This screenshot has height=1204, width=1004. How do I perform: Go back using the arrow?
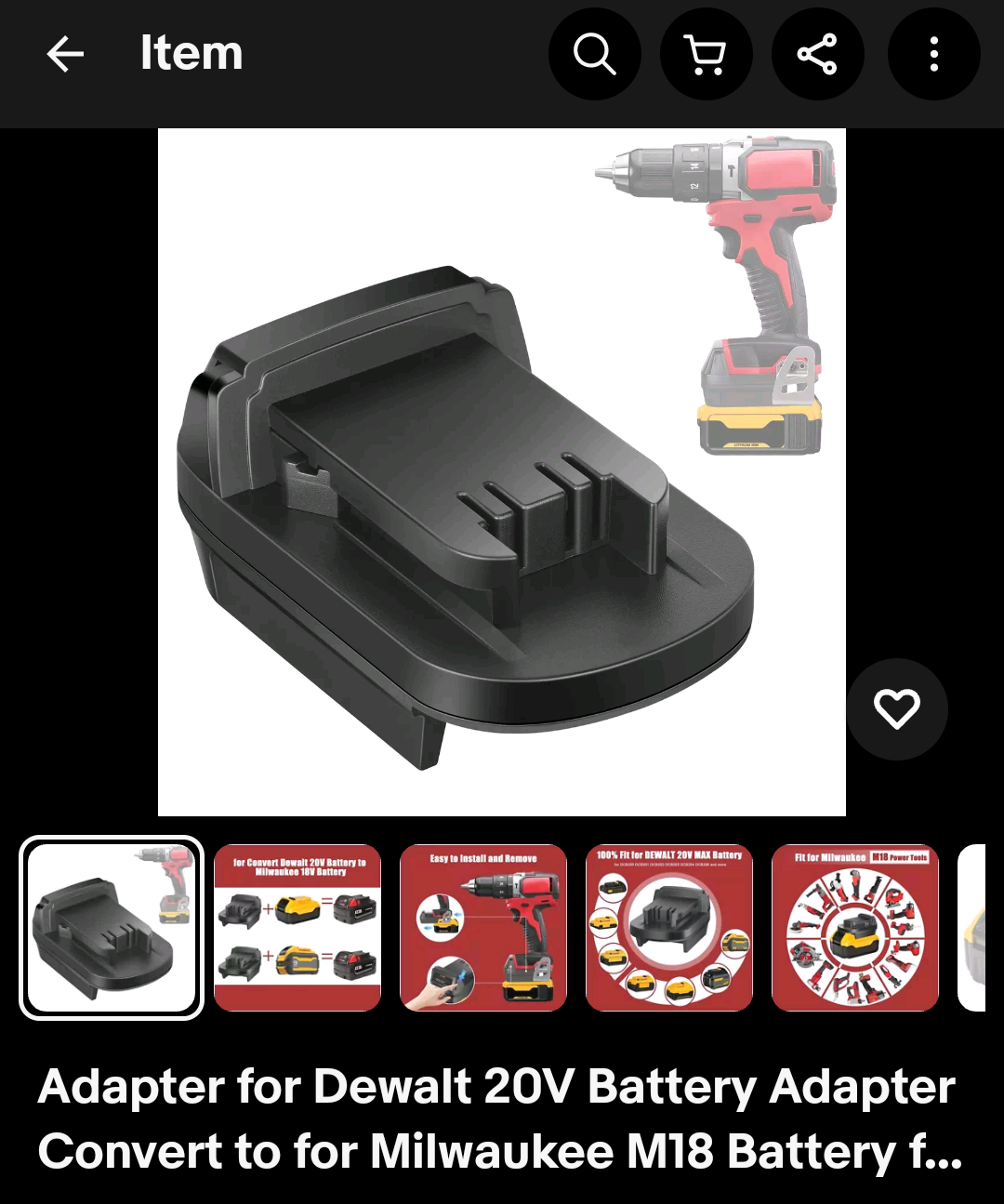pyautogui.click(x=65, y=54)
